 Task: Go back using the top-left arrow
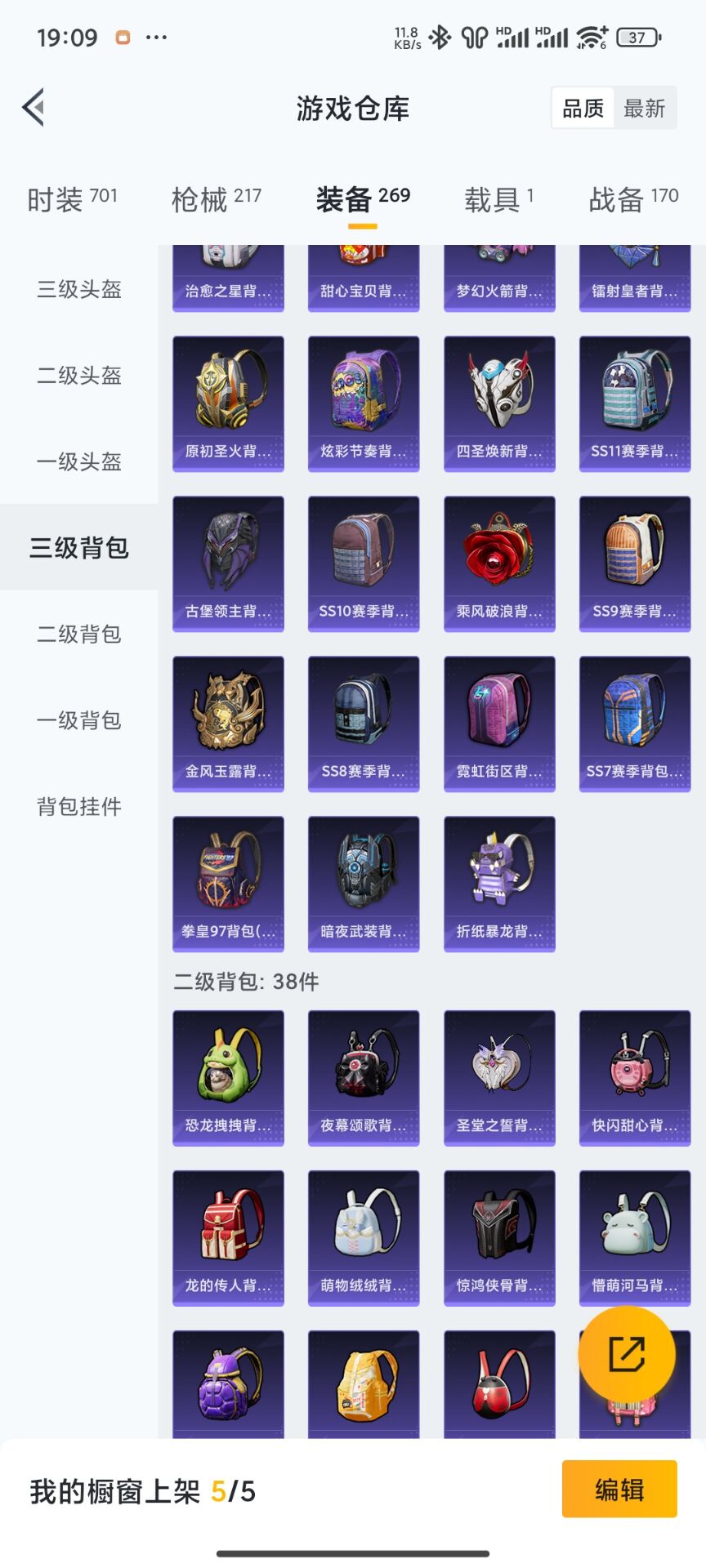(34, 107)
